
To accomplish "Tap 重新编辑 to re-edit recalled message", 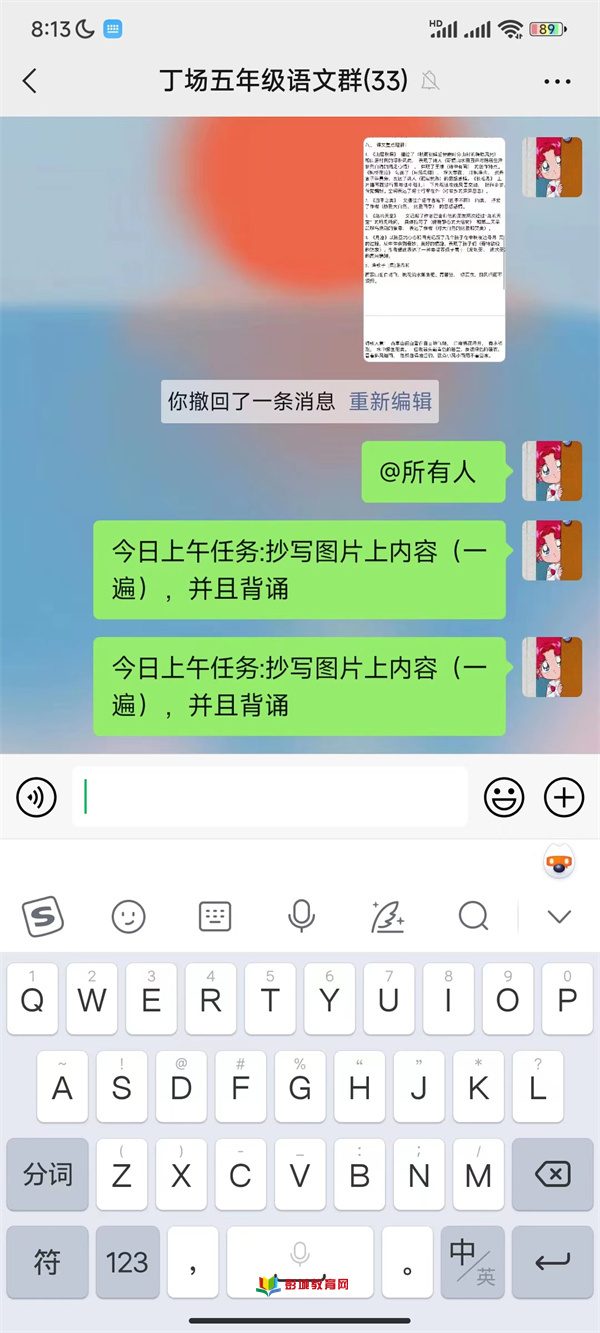I will click(390, 402).
